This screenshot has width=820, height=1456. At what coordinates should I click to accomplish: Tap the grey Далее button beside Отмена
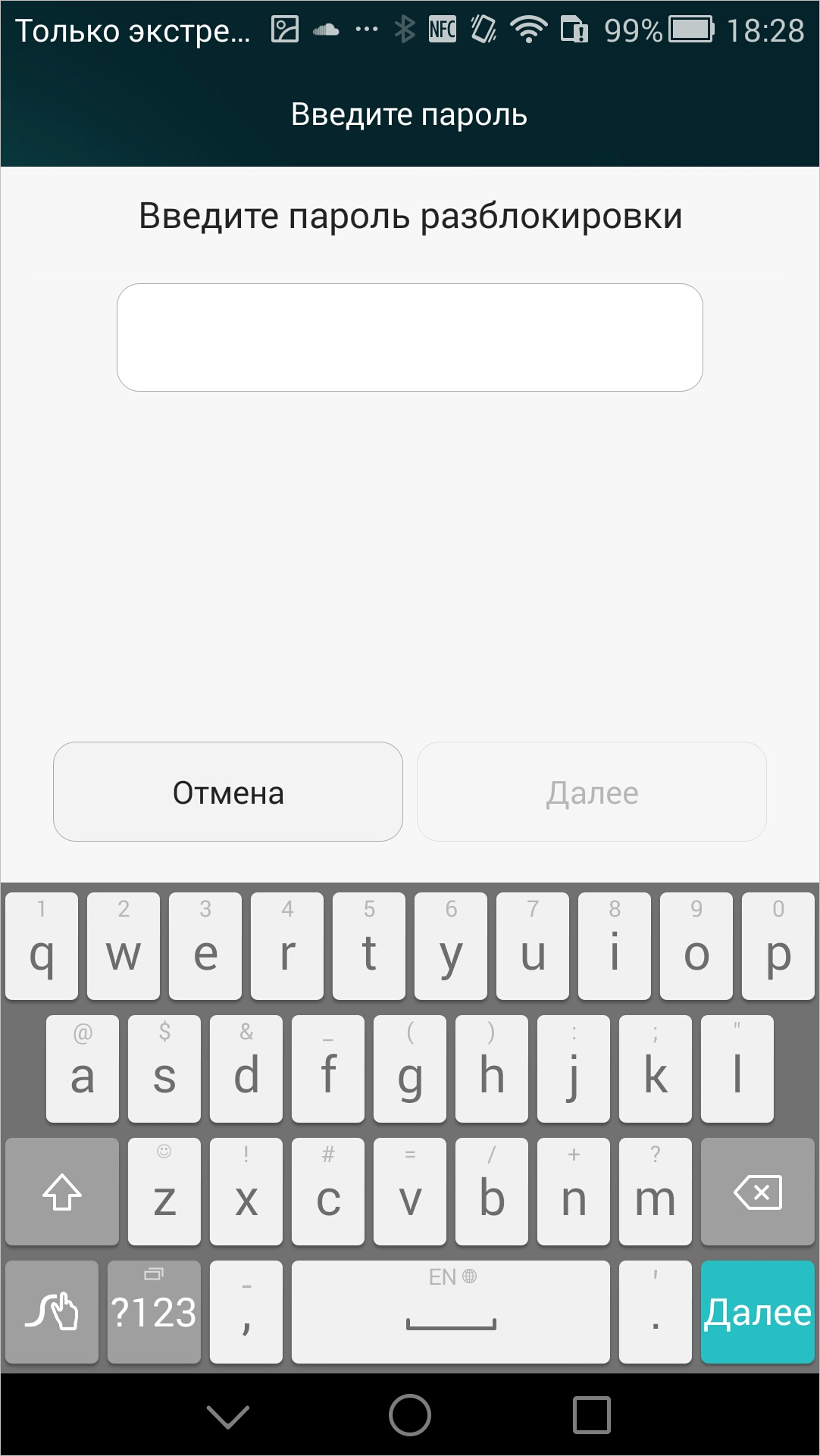[x=592, y=792]
